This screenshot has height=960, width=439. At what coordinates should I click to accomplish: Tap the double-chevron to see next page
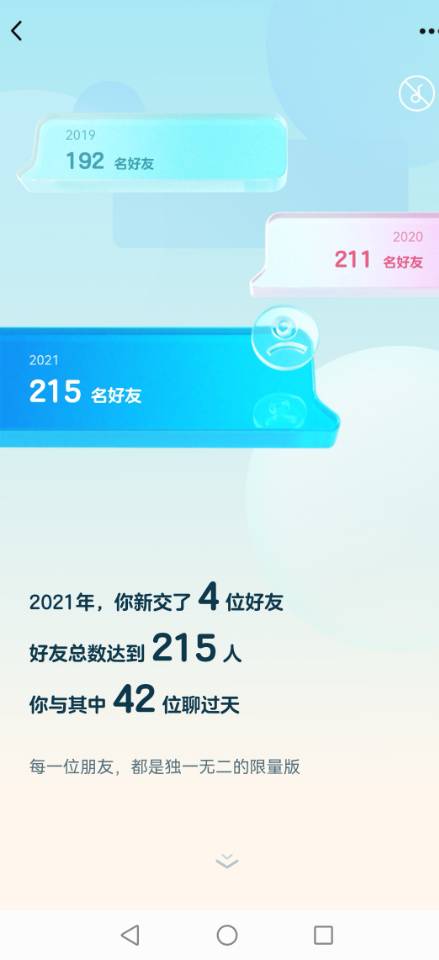[227, 861]
